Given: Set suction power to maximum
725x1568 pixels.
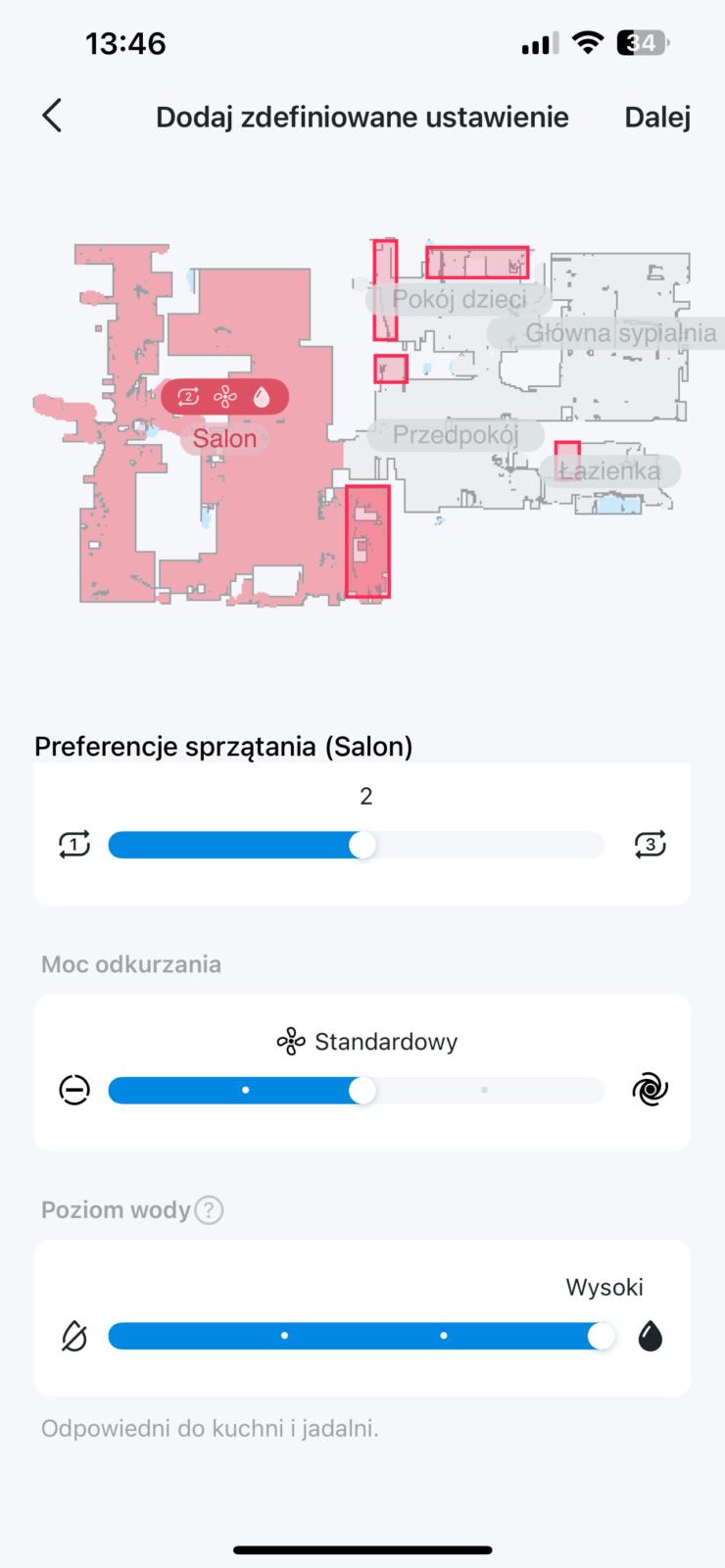Looking at the screenshot, I should pyautogui.click(x=651, y=1090).
